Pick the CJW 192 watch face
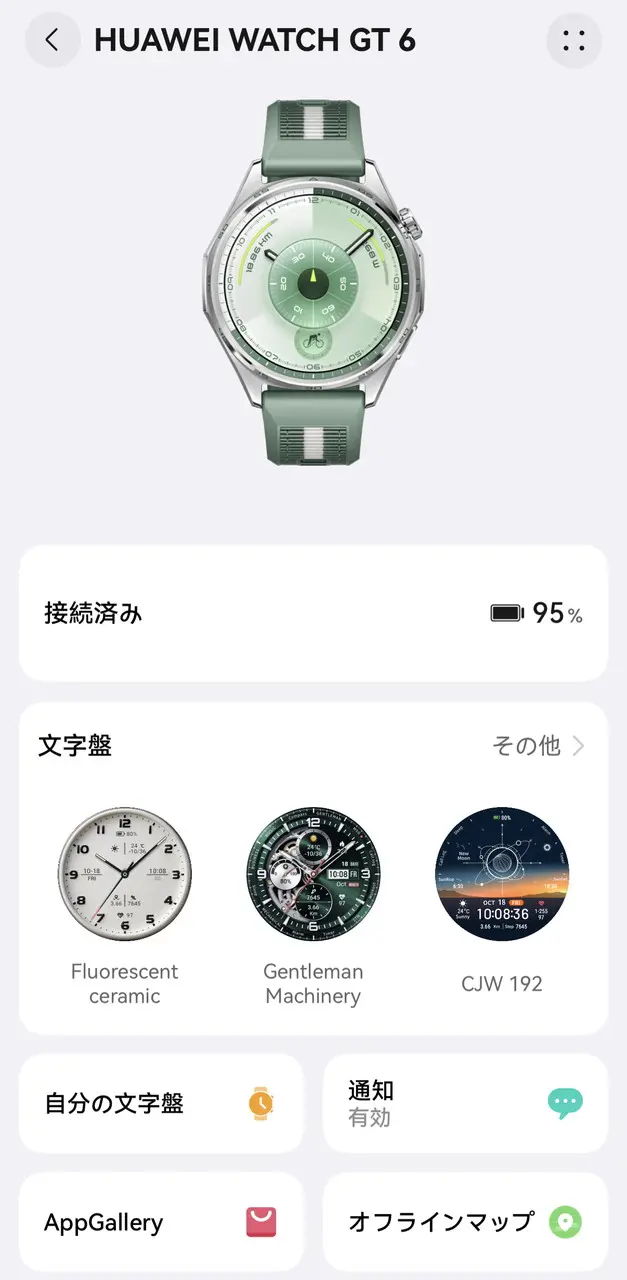The width and height of the screenshot is (627, 1280). pyautogui.click(x=502, y=874)
